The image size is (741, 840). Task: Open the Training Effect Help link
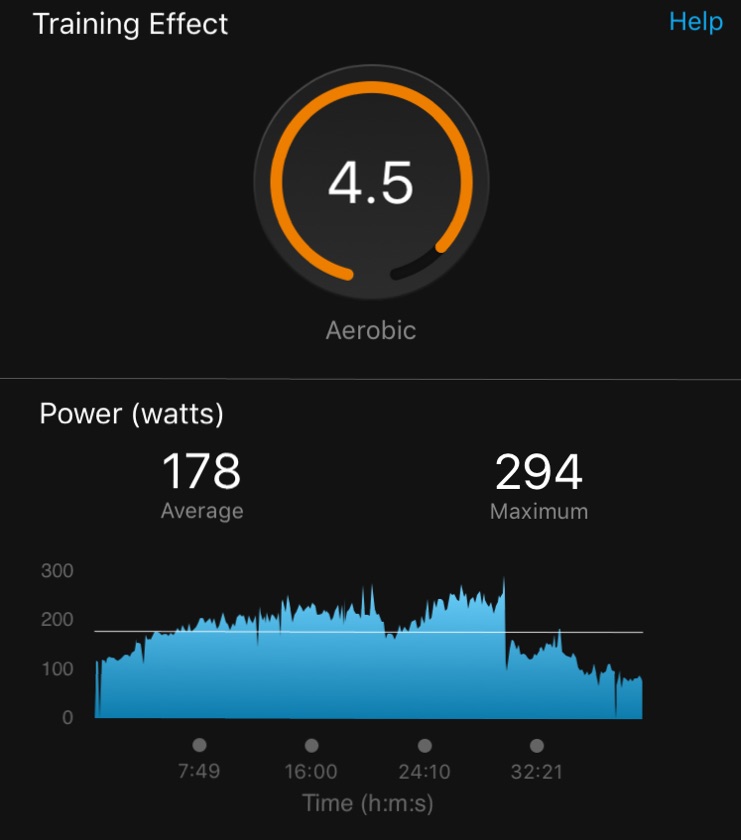695,22
